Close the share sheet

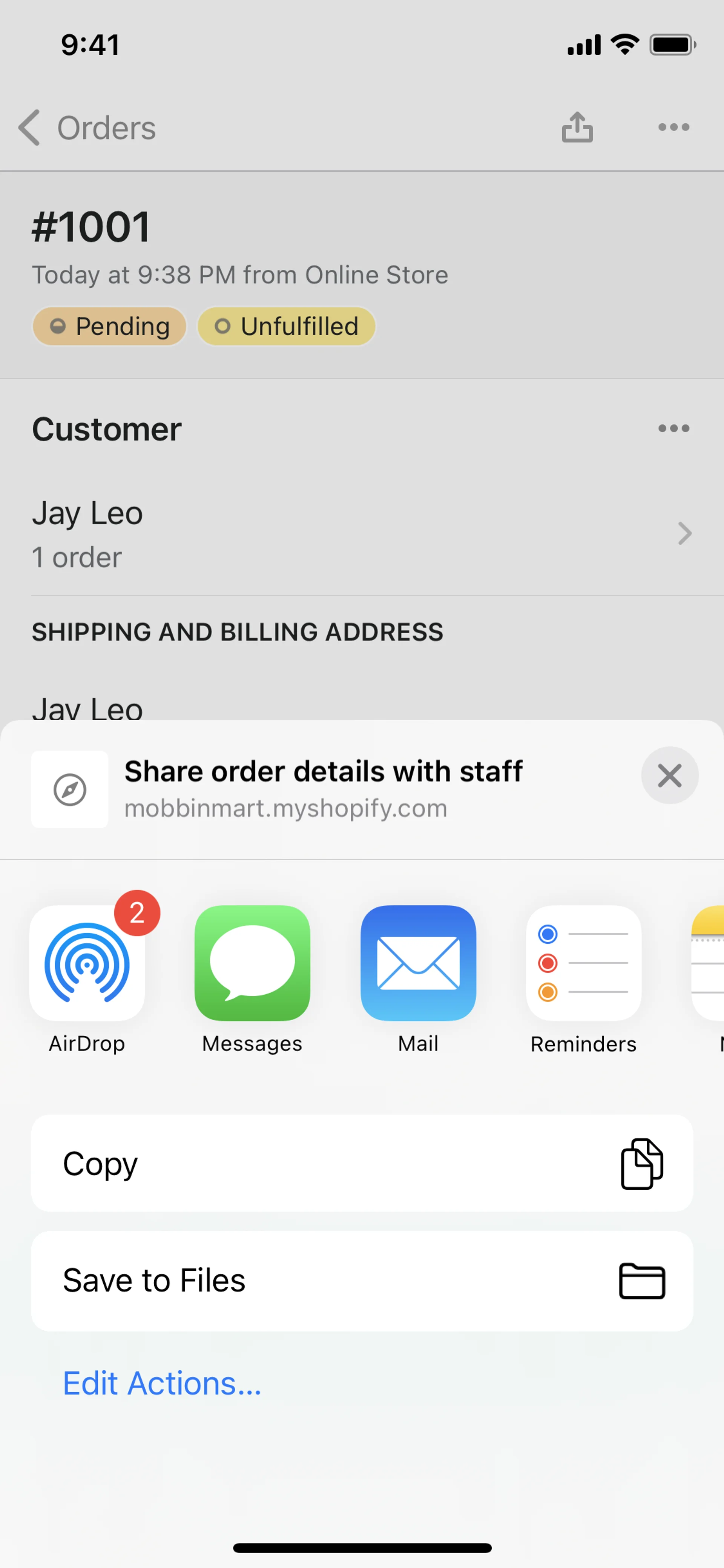click(x=669, y=776)
